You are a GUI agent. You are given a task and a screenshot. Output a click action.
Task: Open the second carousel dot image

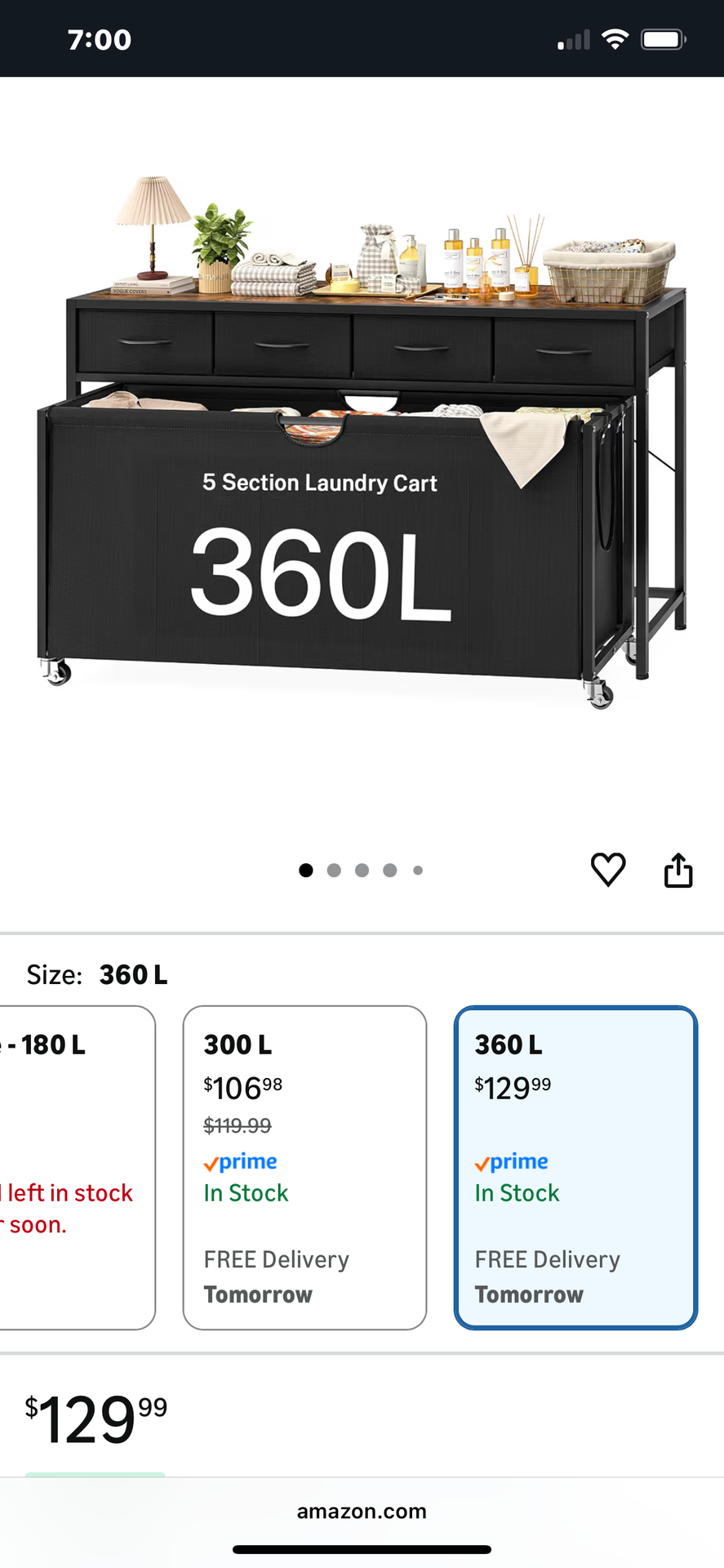(x=334, y=870)
